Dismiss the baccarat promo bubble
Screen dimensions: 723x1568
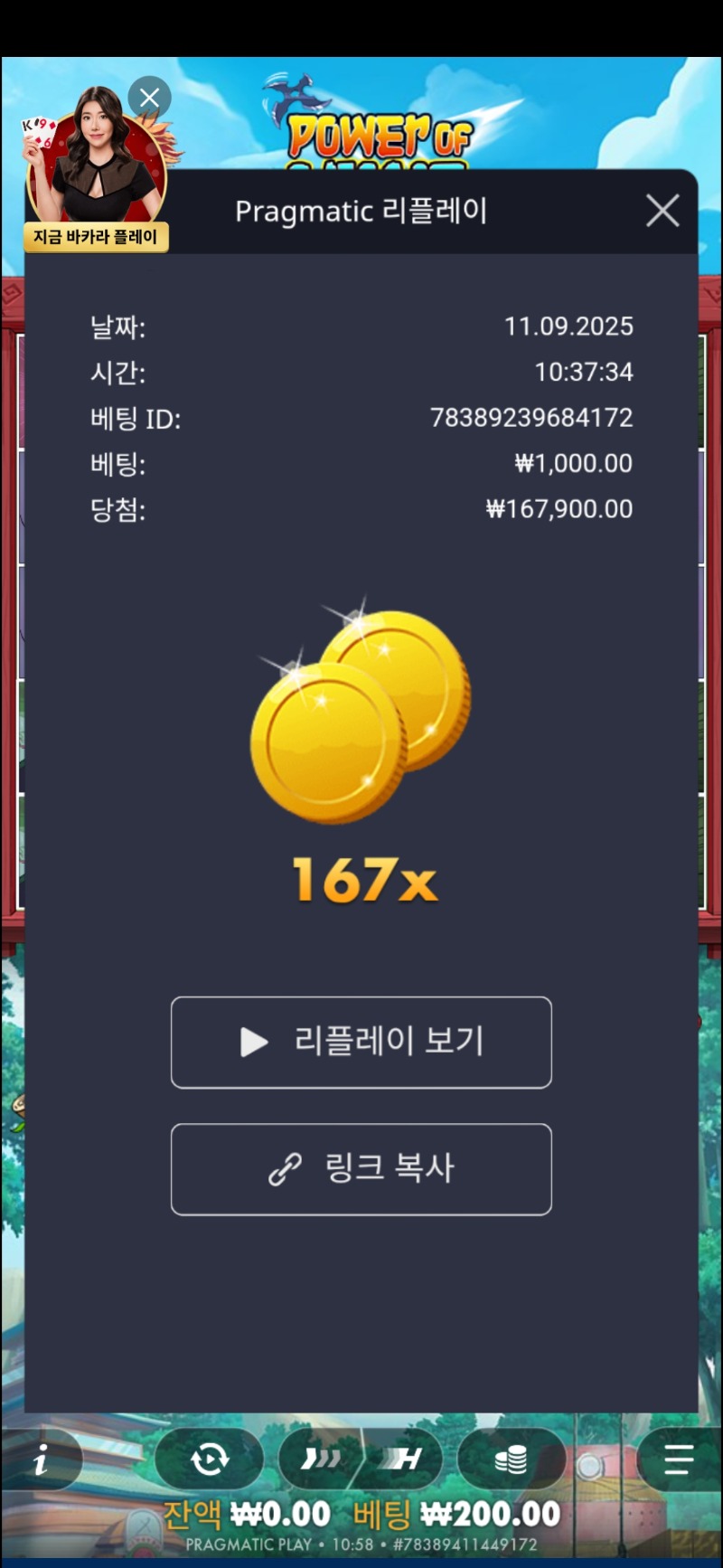pos(149,98)
